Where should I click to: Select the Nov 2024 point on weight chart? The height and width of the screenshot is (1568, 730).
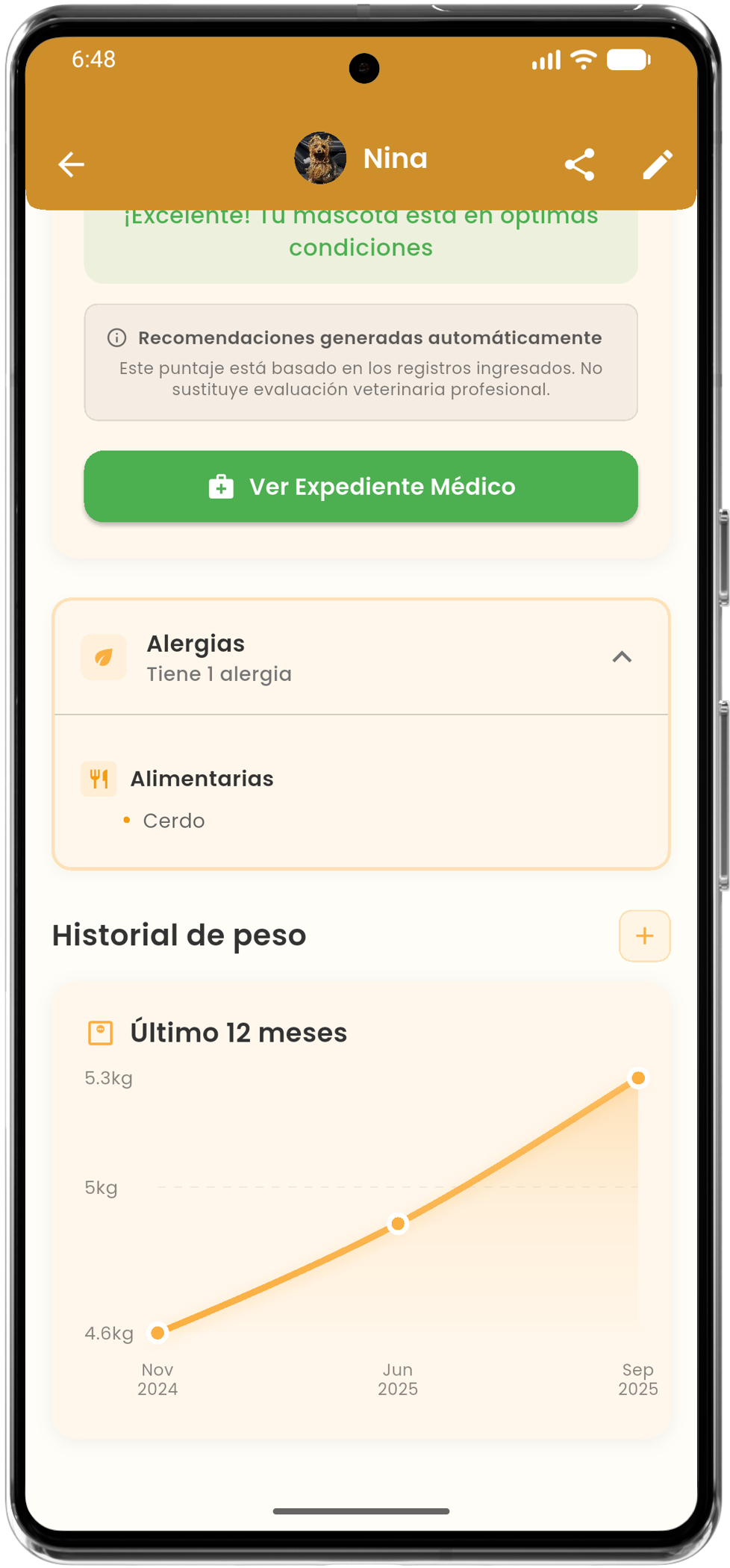point(157,1333)
